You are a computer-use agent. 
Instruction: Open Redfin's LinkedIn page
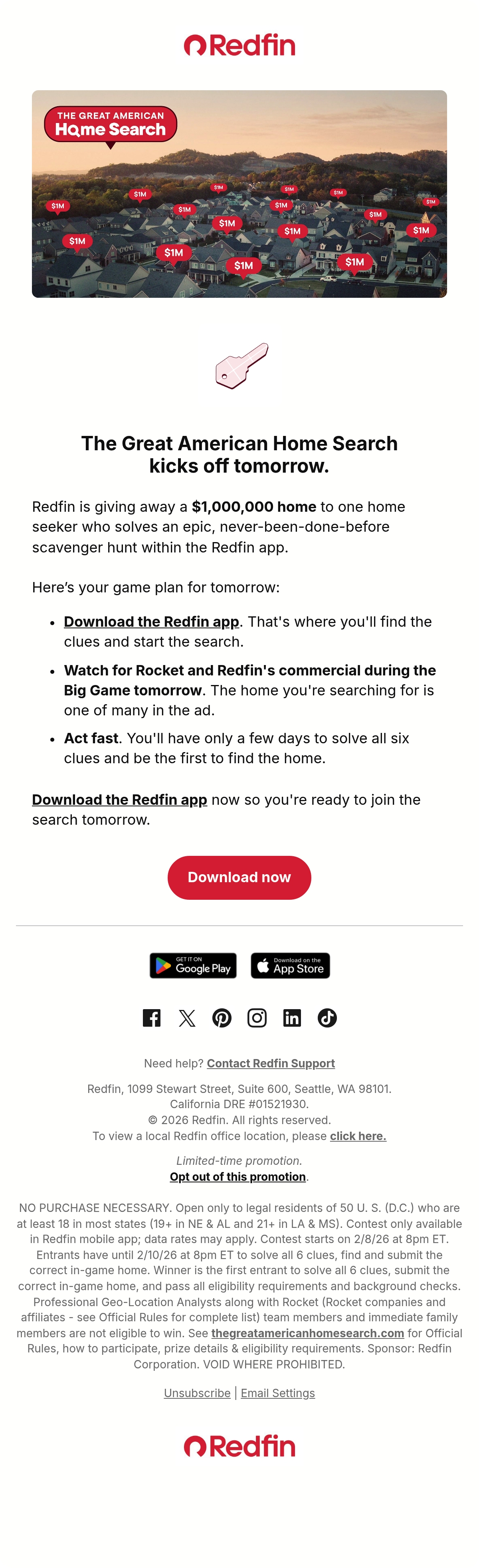[x=292, y=1018]
